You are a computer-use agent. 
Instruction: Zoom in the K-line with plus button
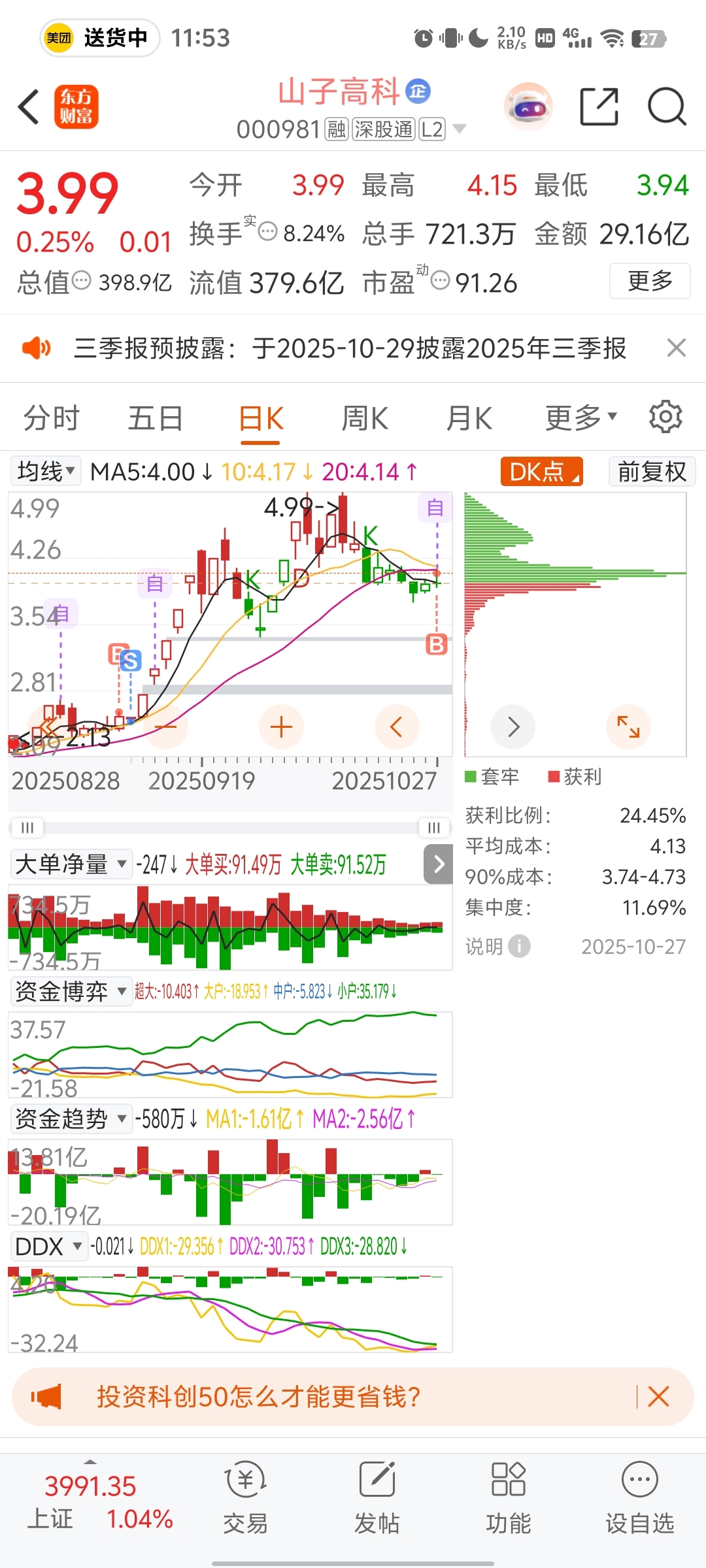pyautogui.click(x=281, y=727)
